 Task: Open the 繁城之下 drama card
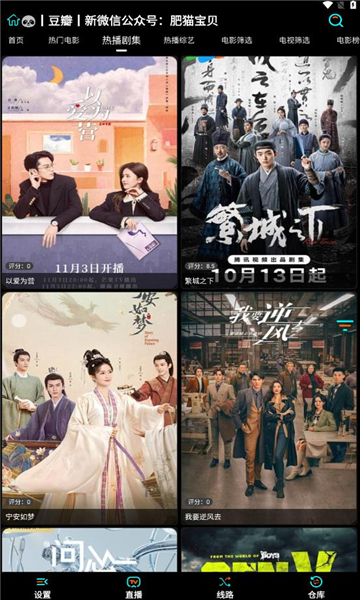(x=269, y=173)
